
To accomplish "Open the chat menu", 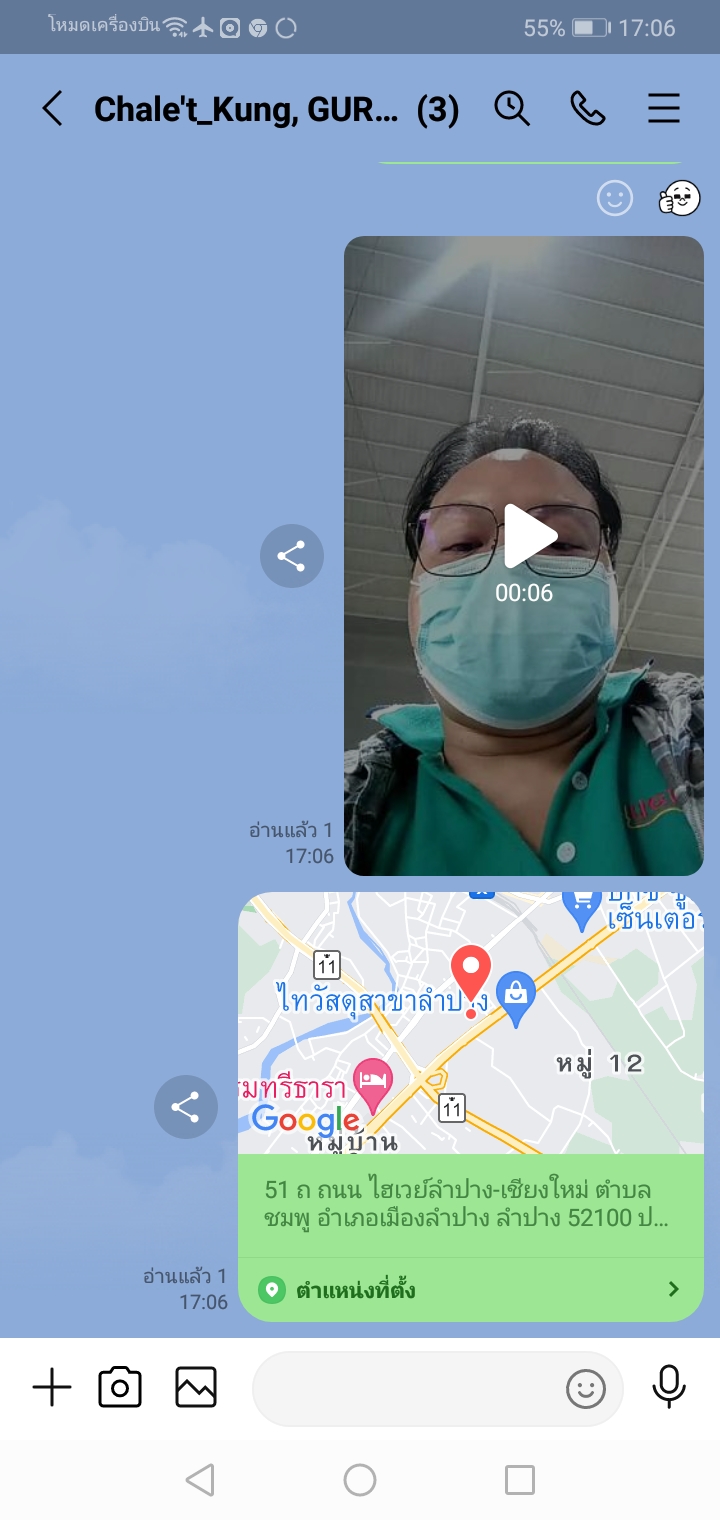I will click(664, 109).
